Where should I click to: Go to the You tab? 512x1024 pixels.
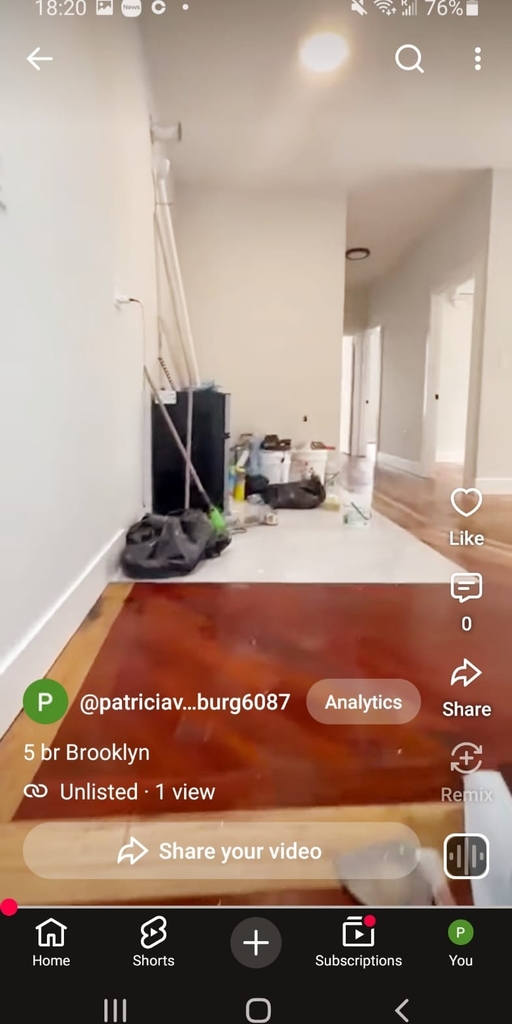coord(460,942)
